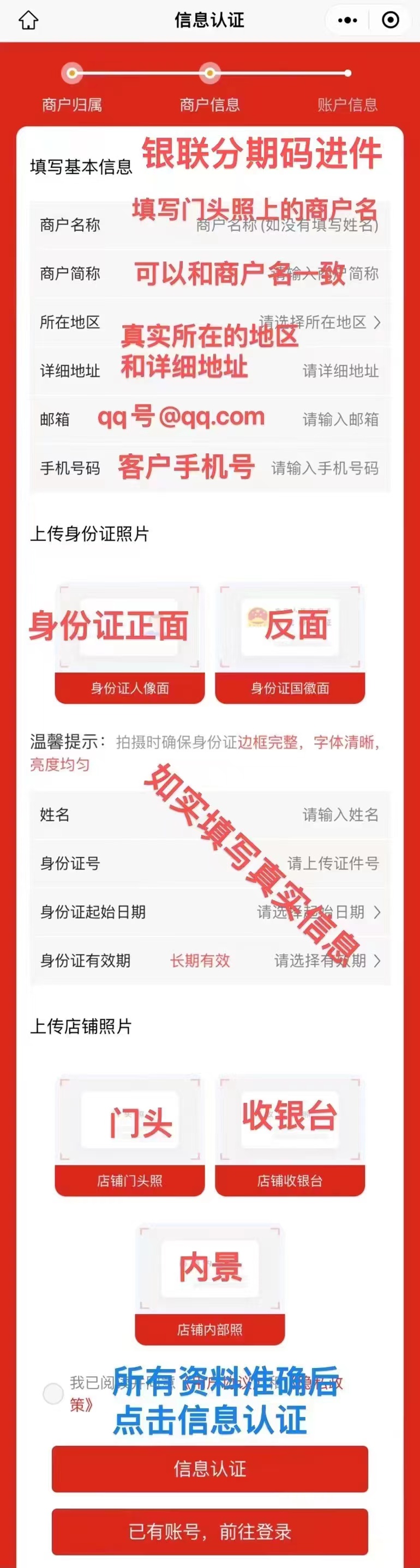420x1568 pixels.
Task: Tap the home icon in the header
Action: 28,21
